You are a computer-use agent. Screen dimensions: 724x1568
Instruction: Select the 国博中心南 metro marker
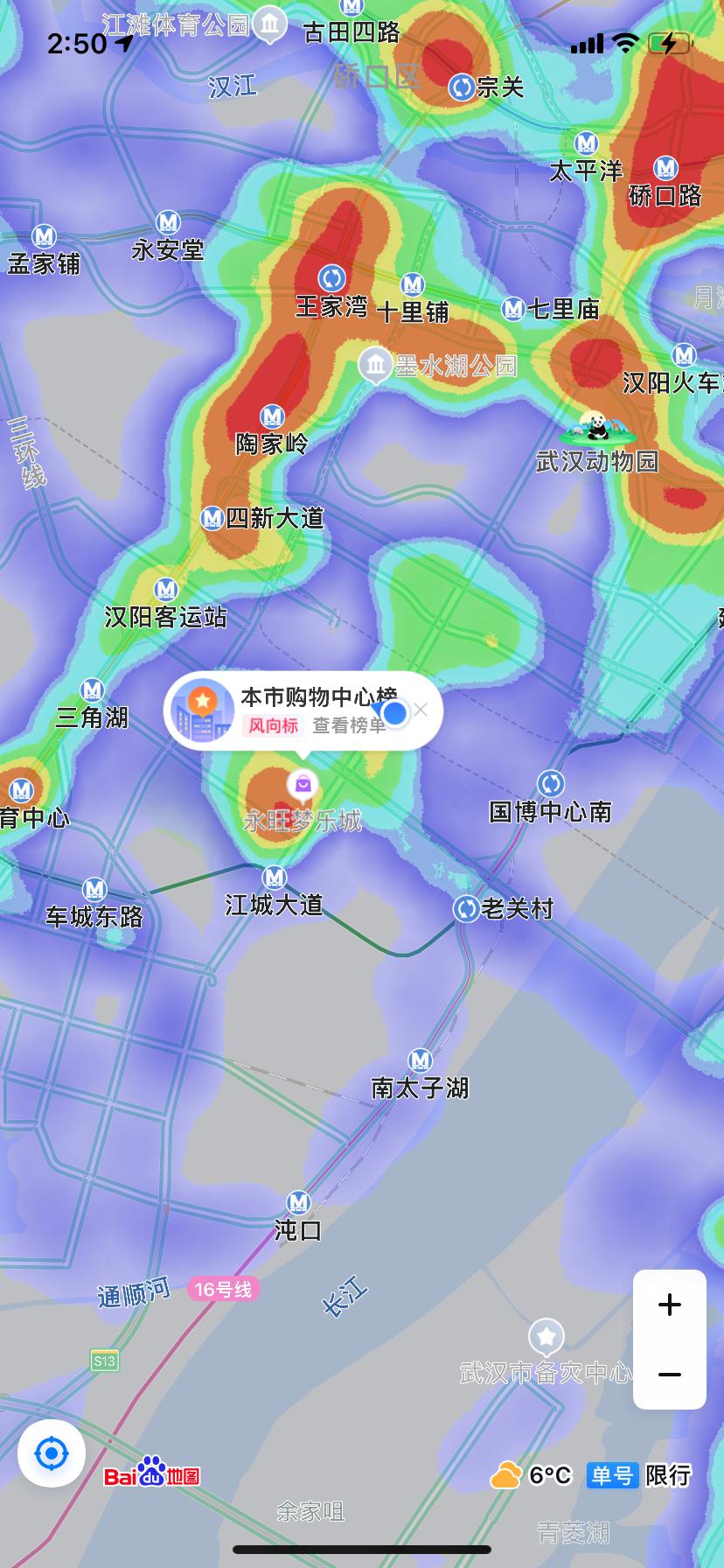point(551,785)
